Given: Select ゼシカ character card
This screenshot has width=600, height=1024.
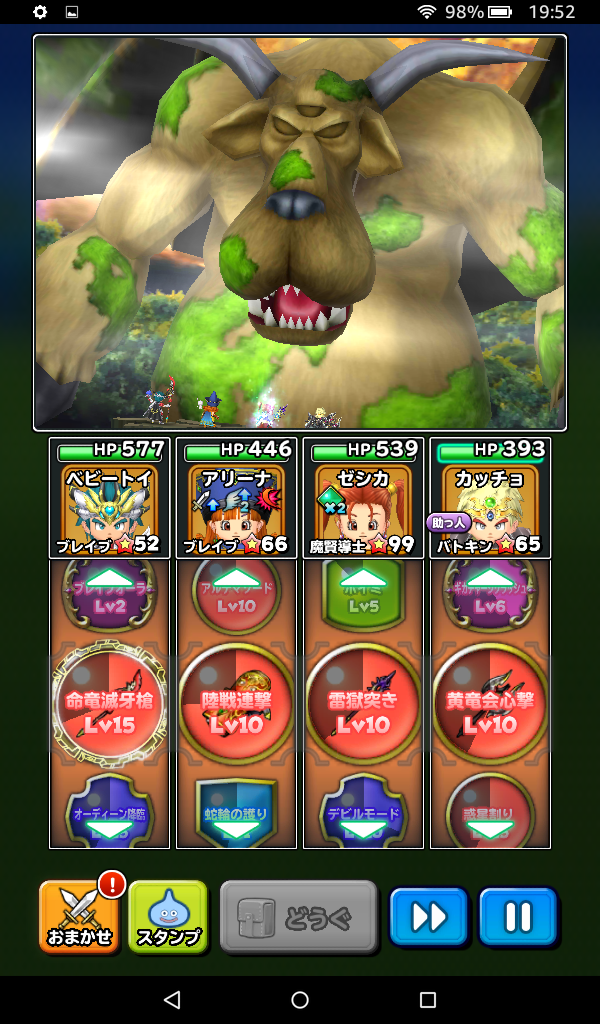Looking at the screenshot, I should (x=363, y=498).
